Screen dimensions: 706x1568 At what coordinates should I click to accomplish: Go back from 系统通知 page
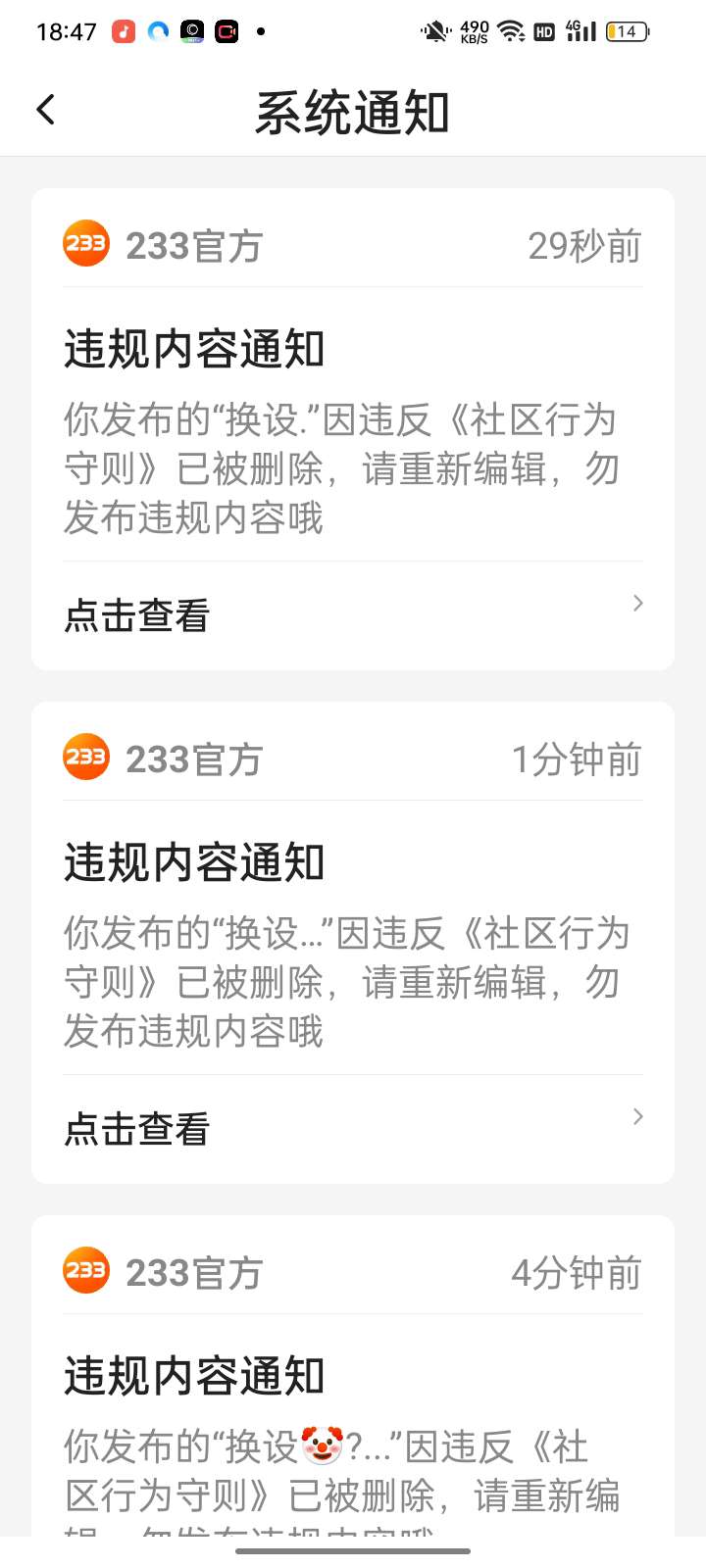pyautogui.click(x=46, y=110)
